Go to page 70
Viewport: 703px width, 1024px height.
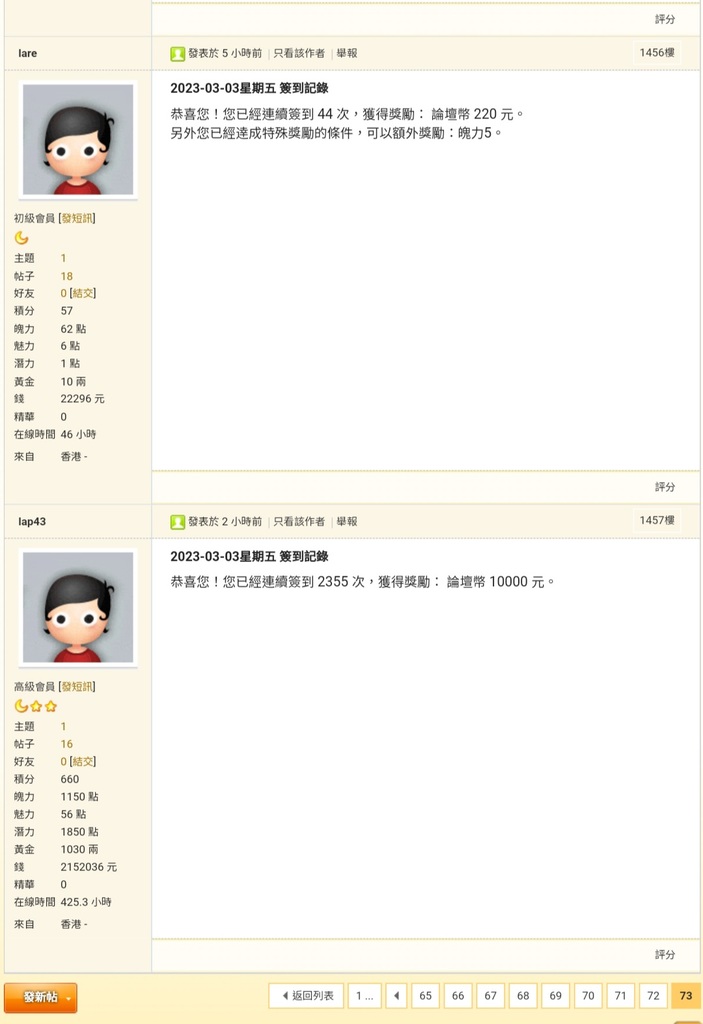click(588, 996)
